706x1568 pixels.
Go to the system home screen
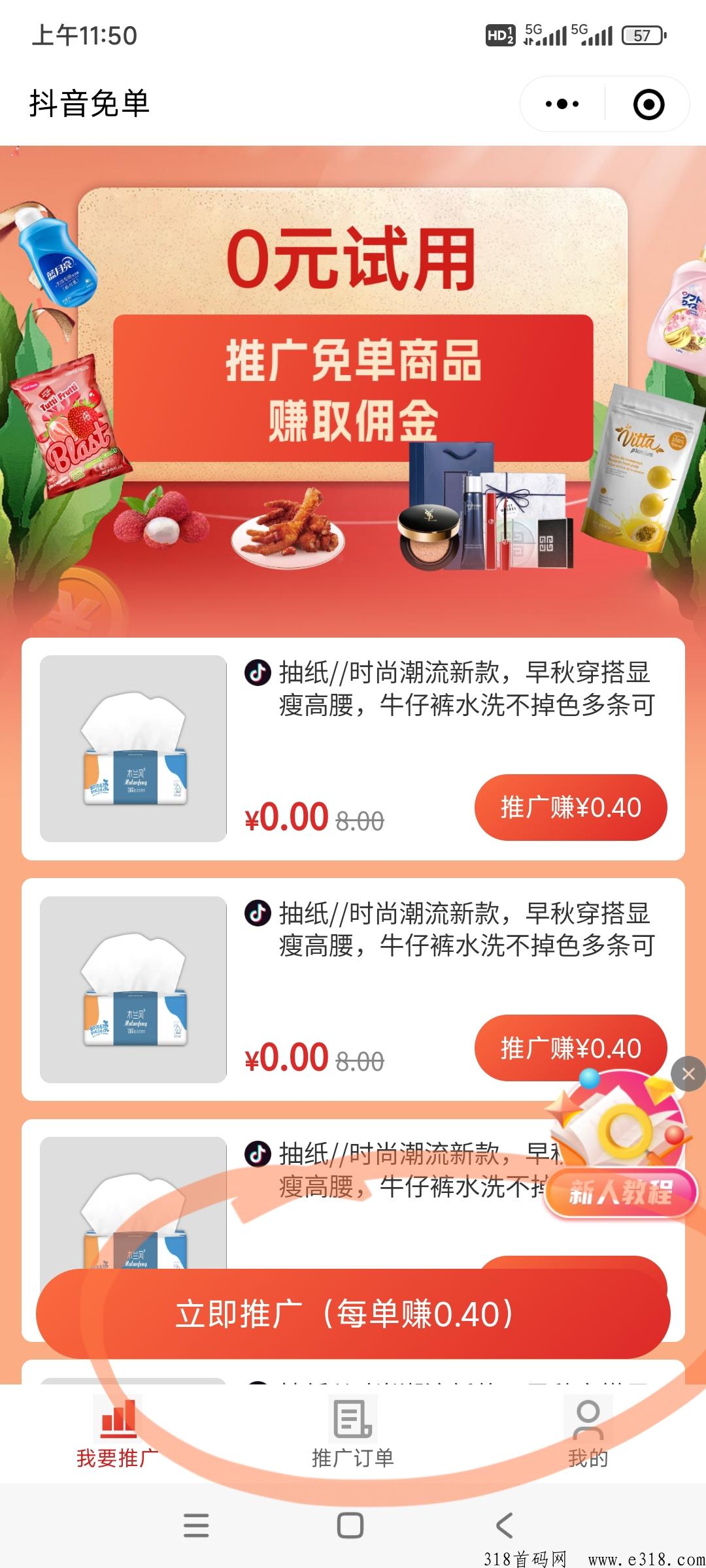point(350,1526)
